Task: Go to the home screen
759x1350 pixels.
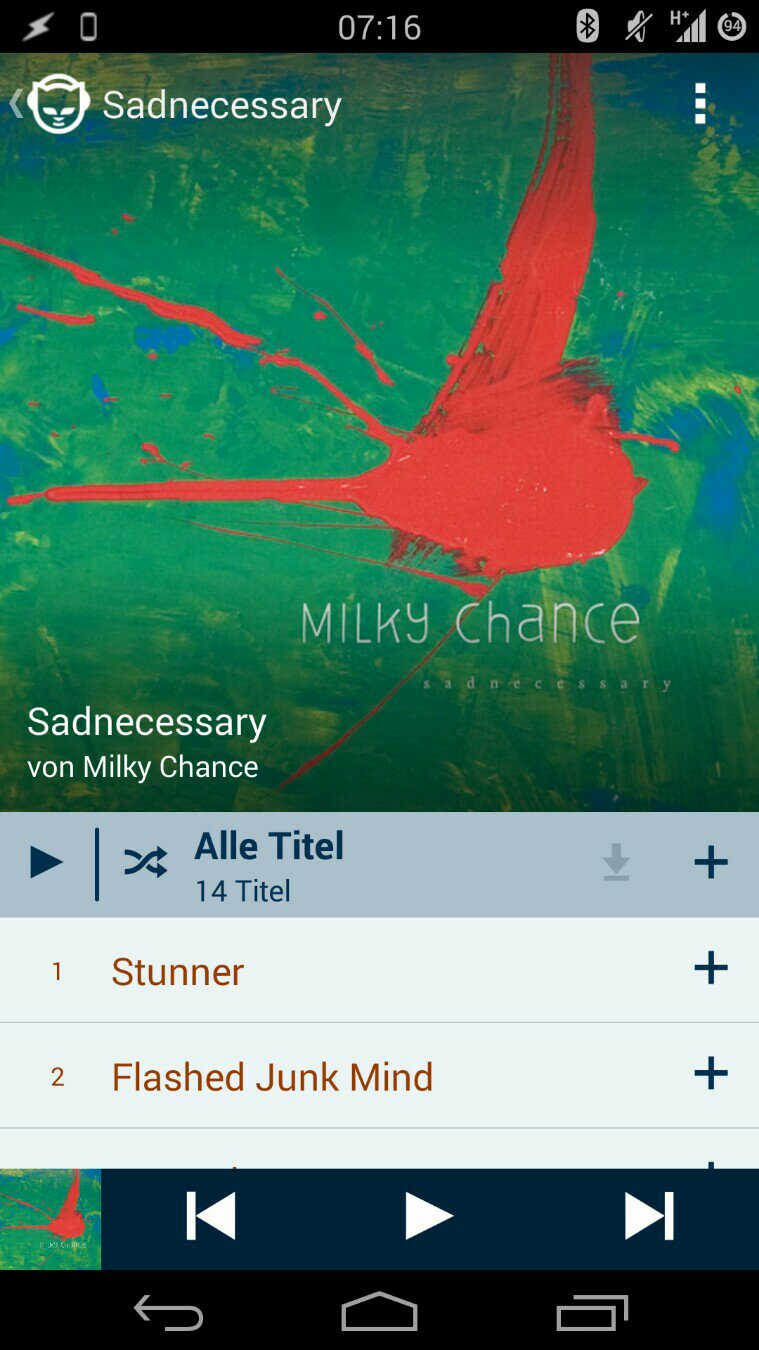Action: [x=379, y=1312]
